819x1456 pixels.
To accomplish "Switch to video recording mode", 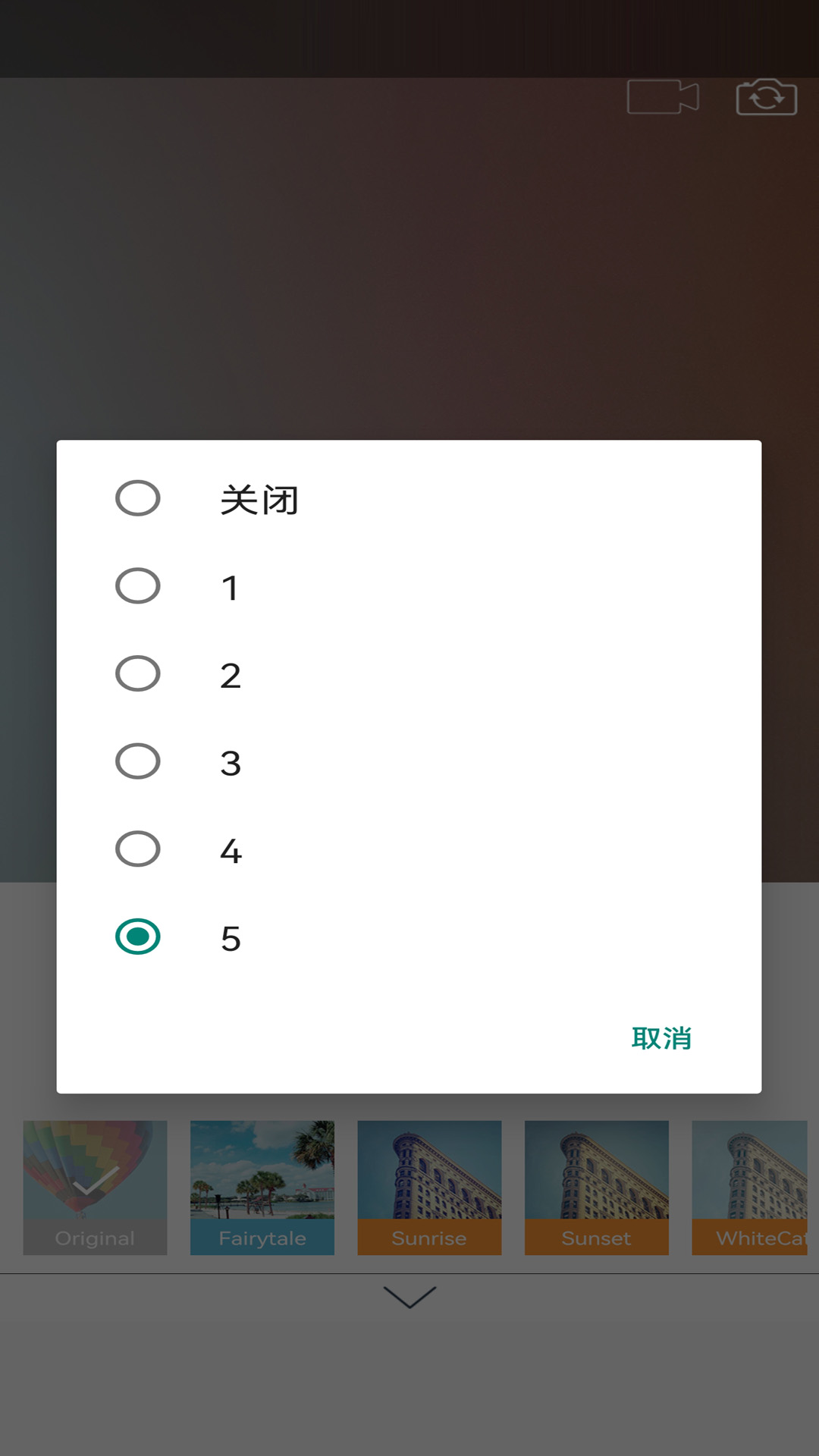I will point(664,99).
